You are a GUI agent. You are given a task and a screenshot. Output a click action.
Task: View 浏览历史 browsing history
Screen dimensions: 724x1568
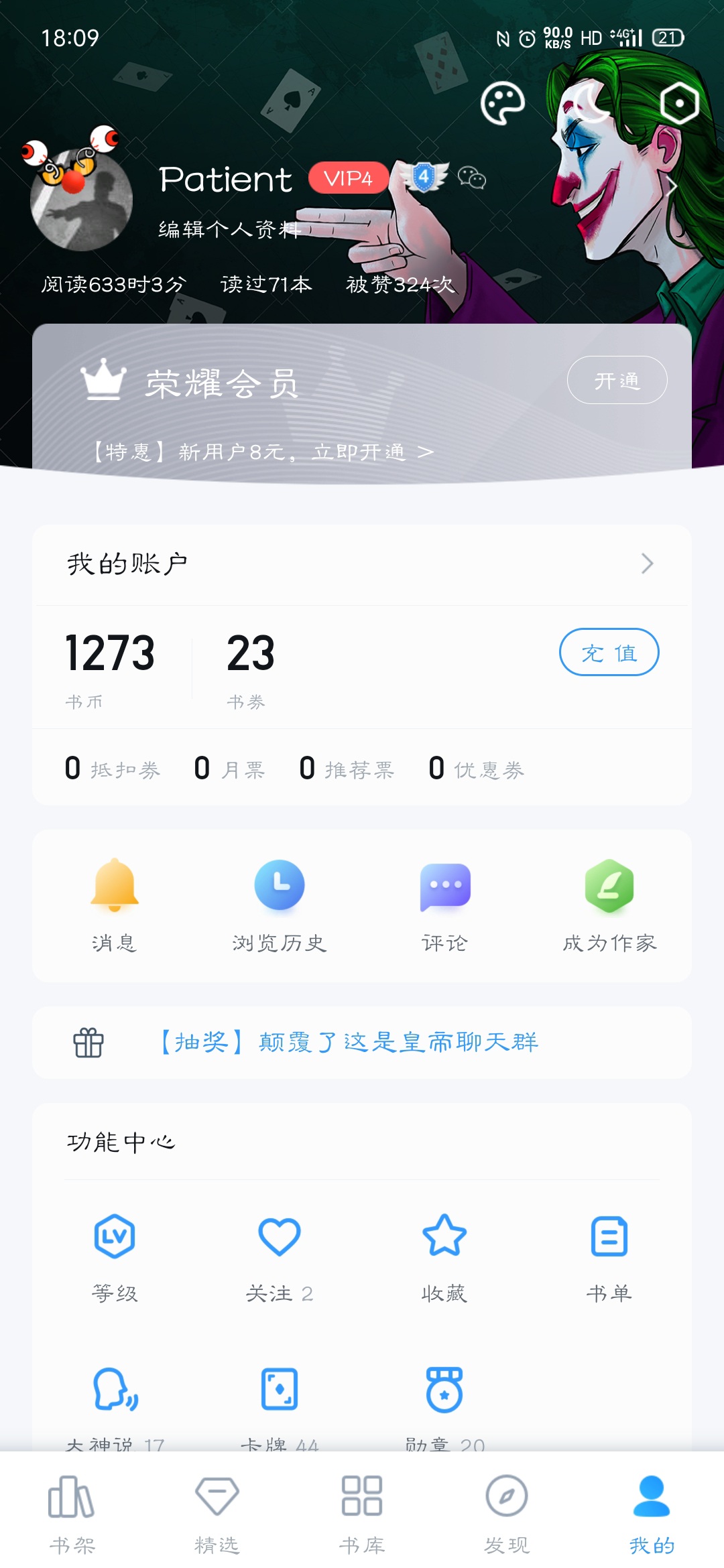pos(280,905)
